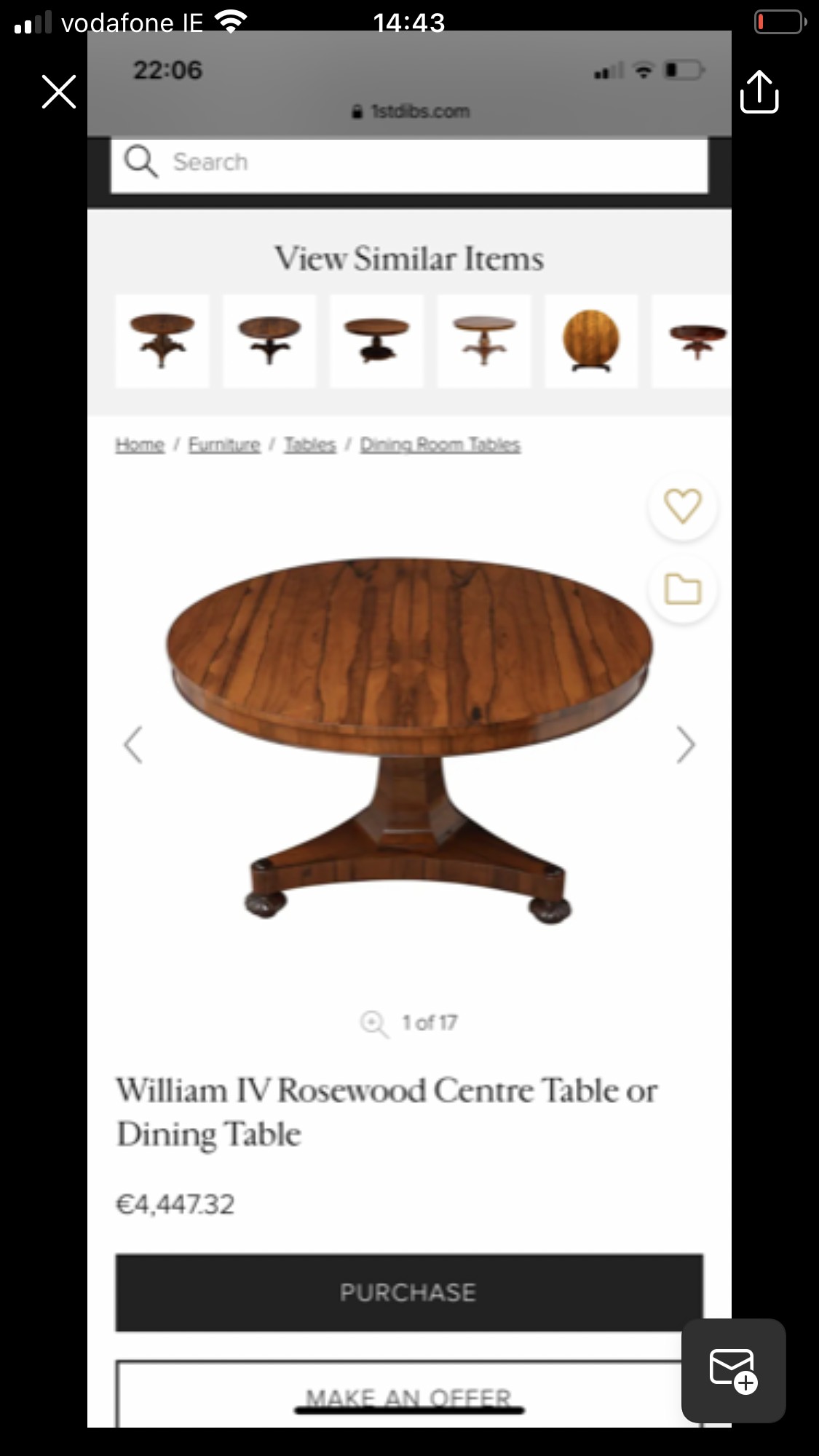
Task: Tap the envelope with plus button
Action: point(733,1370)
